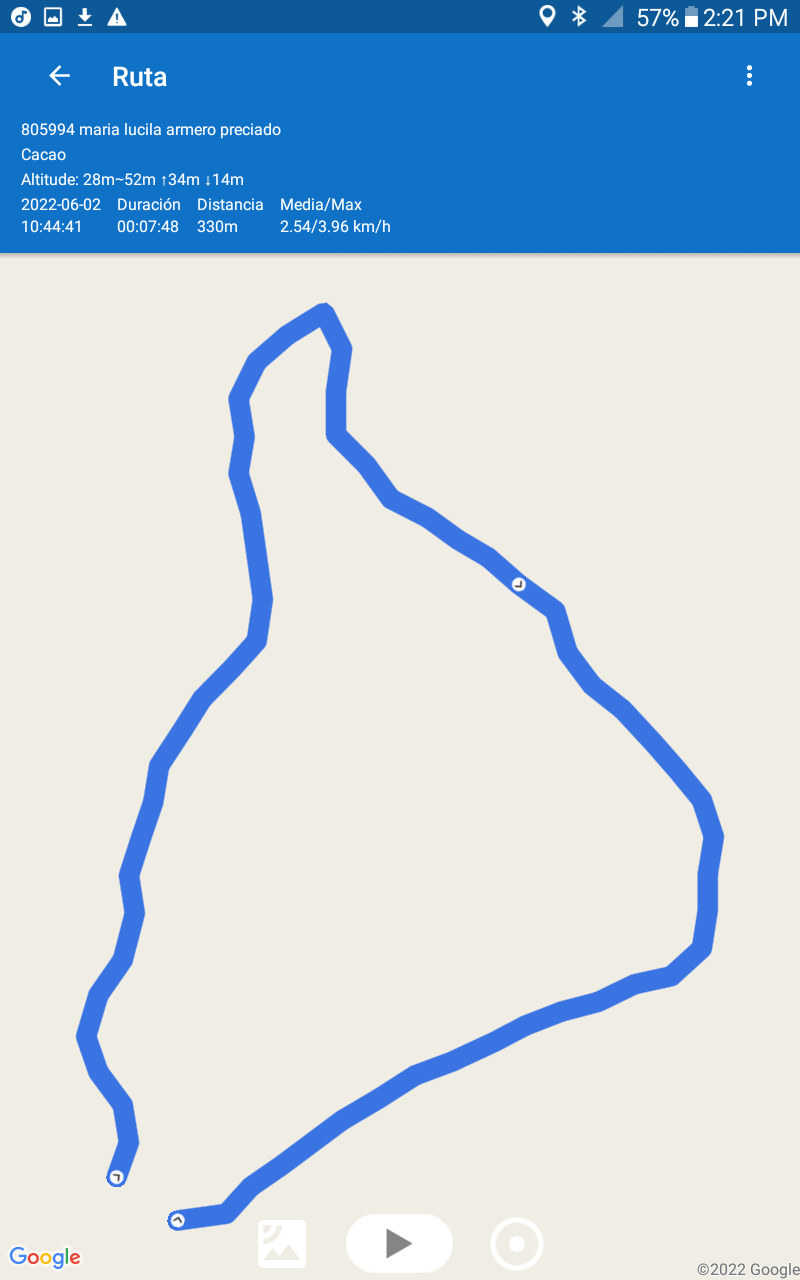The width and height of the screenshot is (800, 1280).
Task: Center the map on the route
Action: pos(517,1244)
